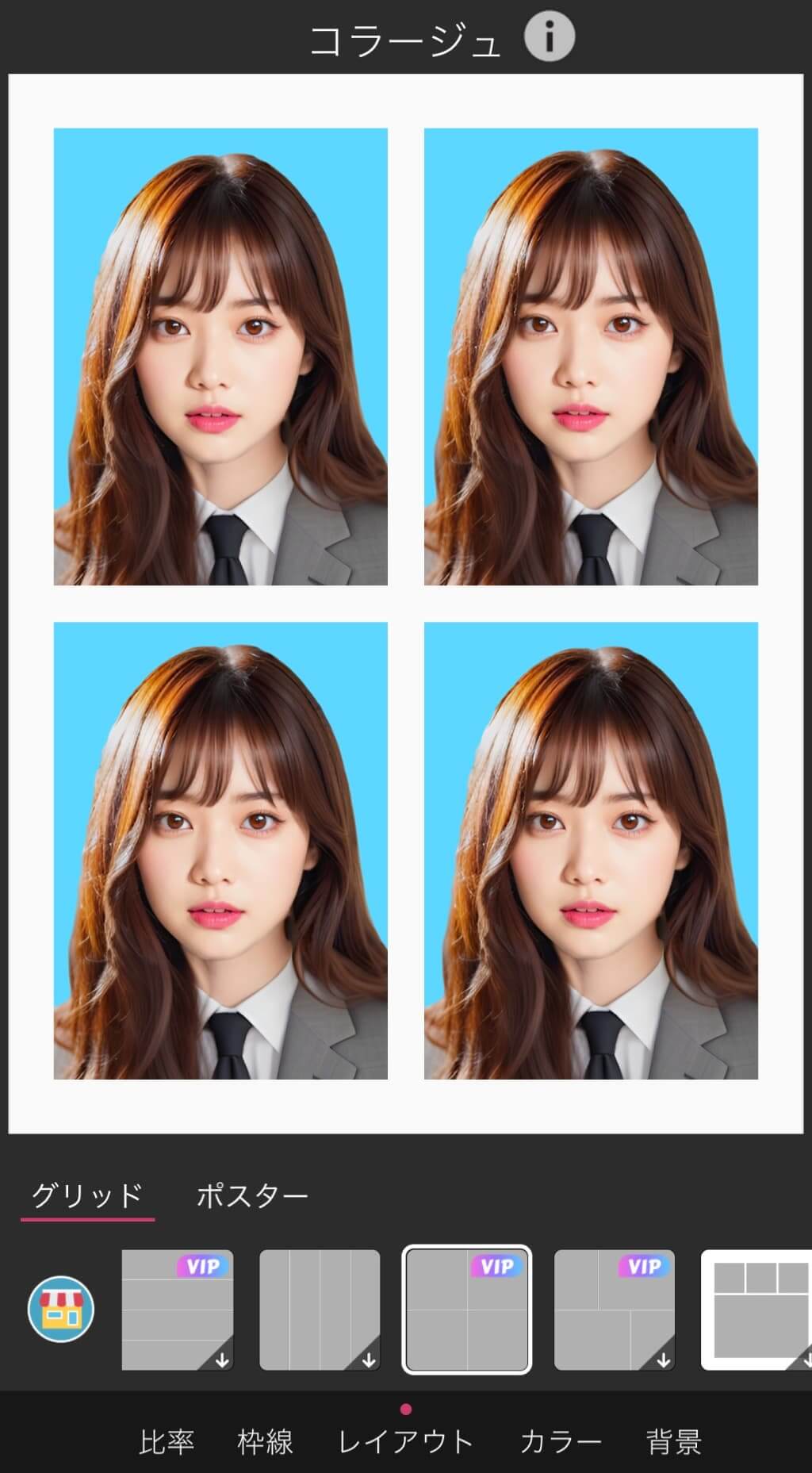Pick the white-framed layout thumbnail
812x1473 pixels.
[x=757, y=1310]
